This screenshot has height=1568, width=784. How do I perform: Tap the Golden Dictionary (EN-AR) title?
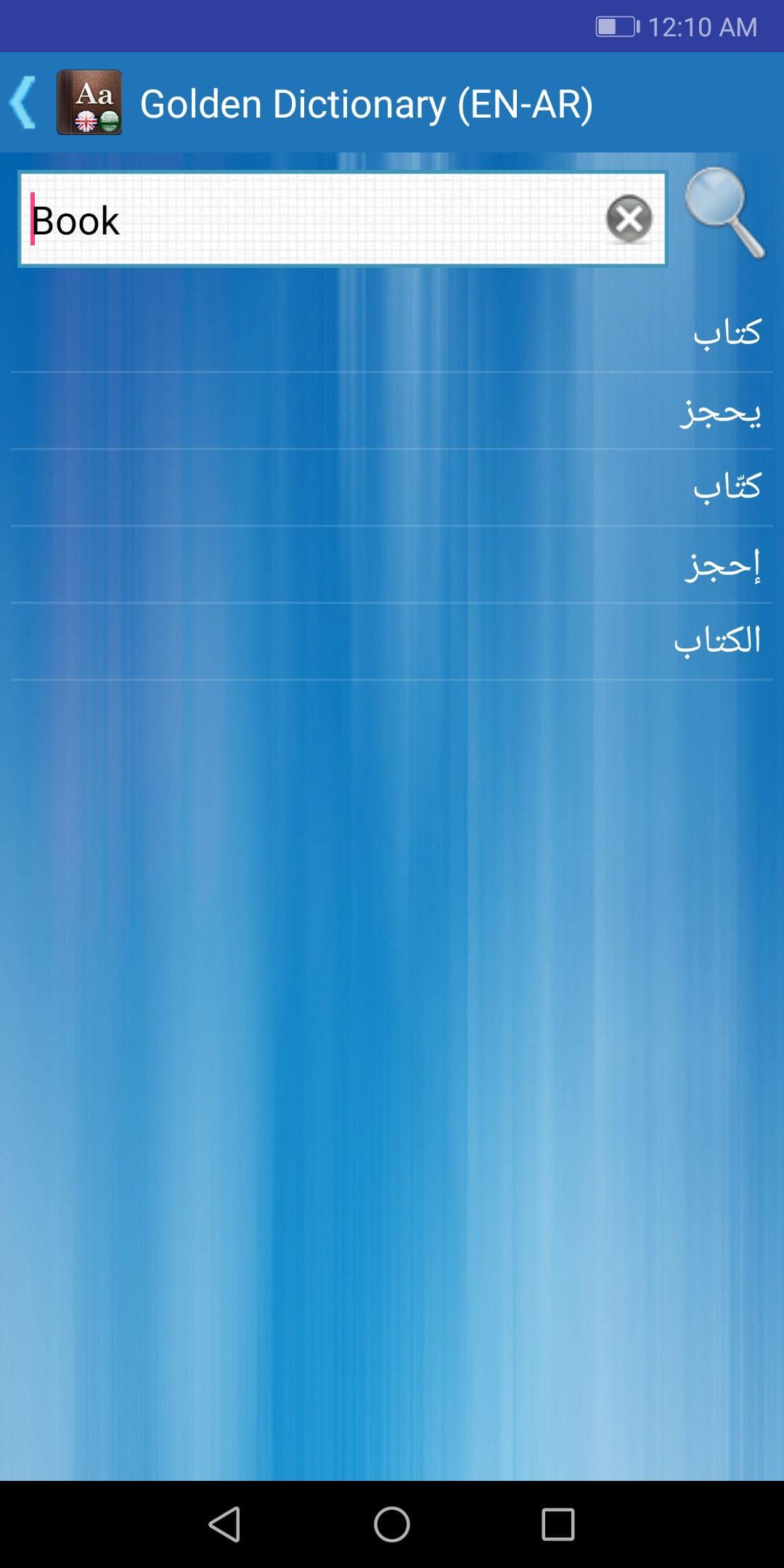pyautogui.click(x=369, y=103)
